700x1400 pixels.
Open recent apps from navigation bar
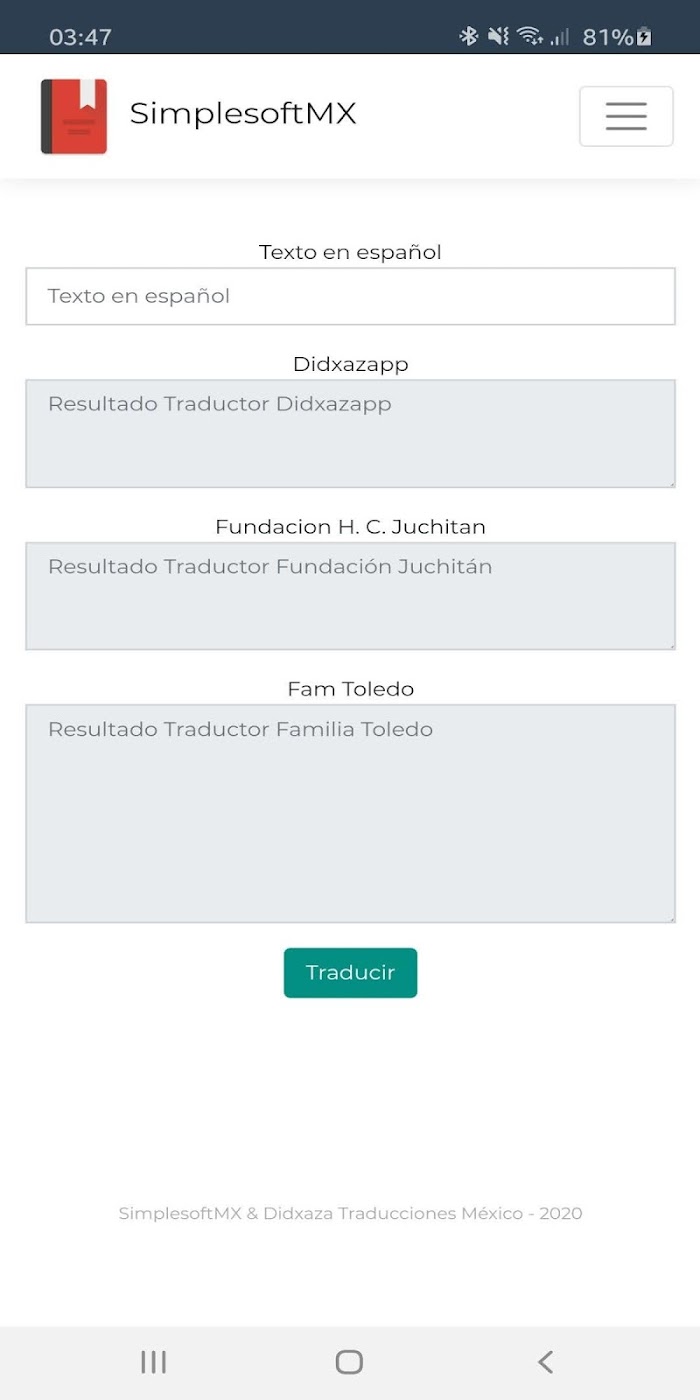click(x=153, y=1361)
